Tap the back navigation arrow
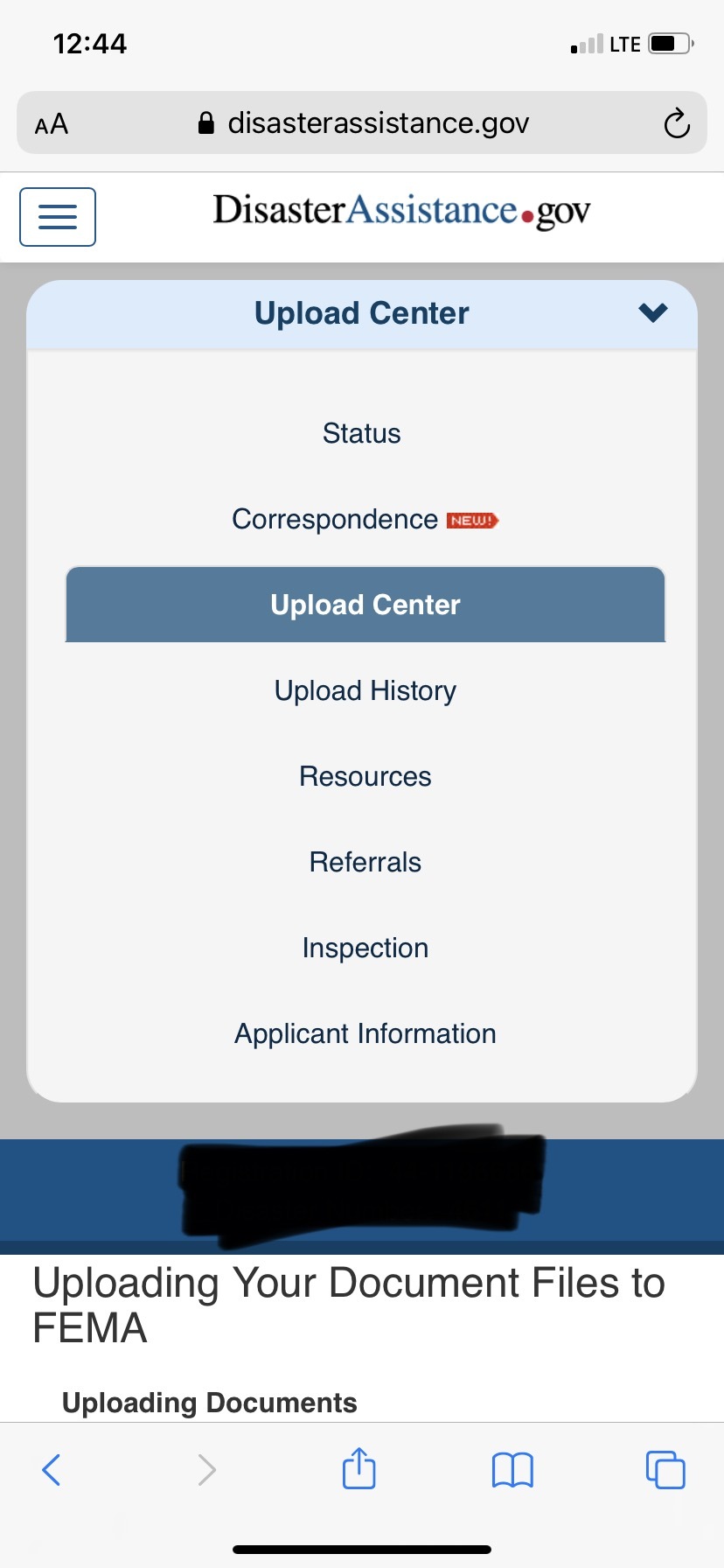724x1568 pixels. coord(50,1470)
